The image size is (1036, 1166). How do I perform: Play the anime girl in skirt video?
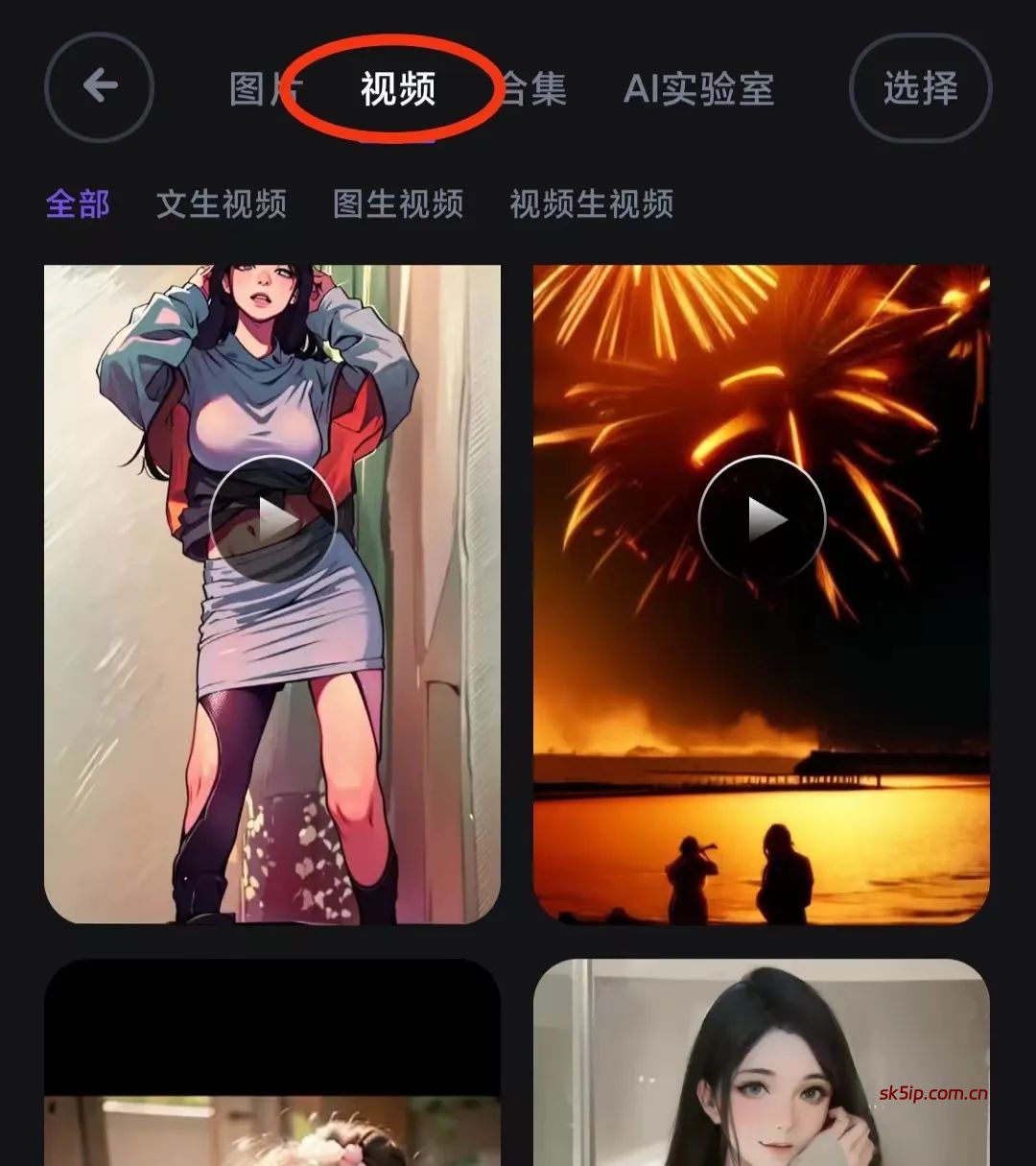click(x=272, y=519)
